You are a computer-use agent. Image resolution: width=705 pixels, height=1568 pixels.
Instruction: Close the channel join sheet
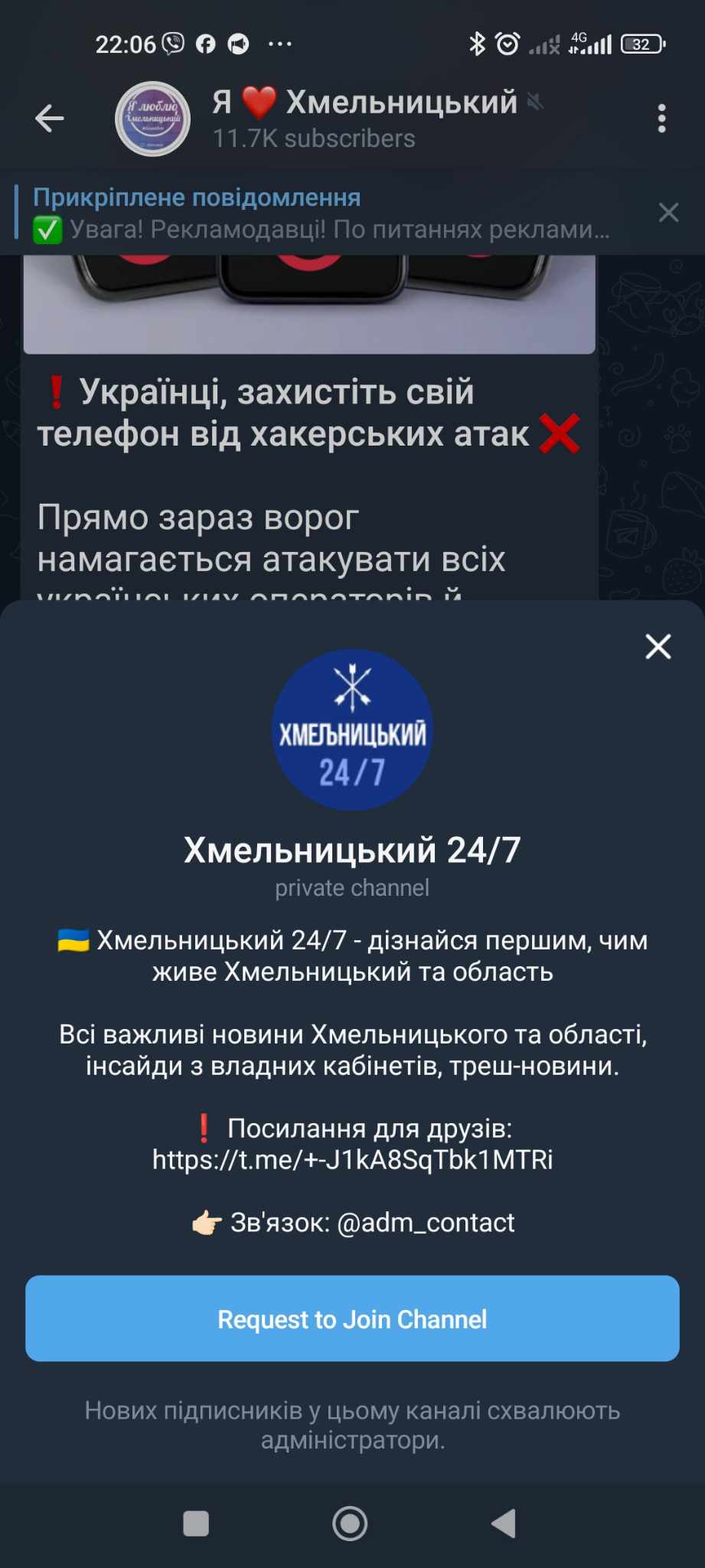[658, 647]
